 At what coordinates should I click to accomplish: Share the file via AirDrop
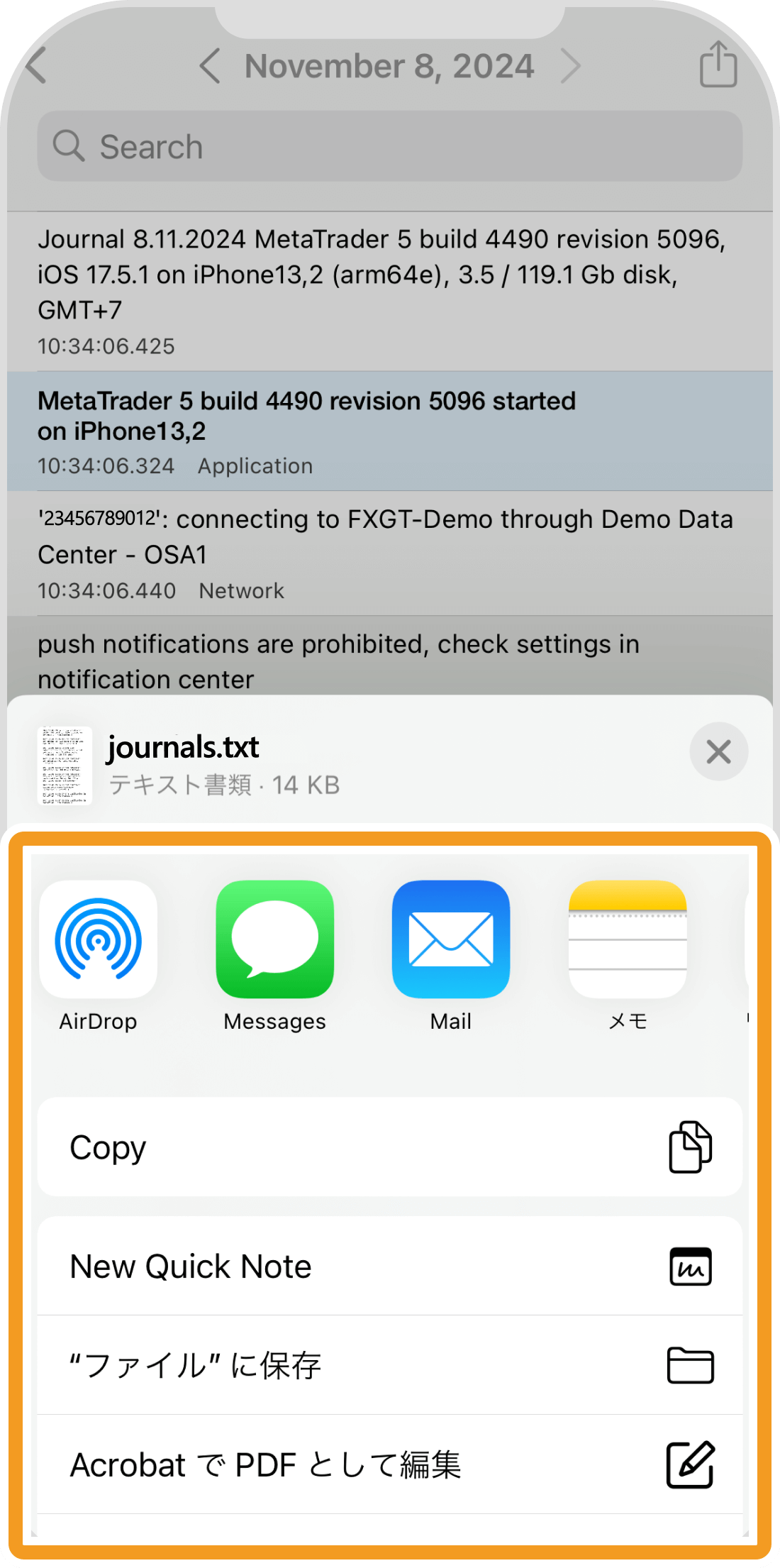click(x=99, y=939)
